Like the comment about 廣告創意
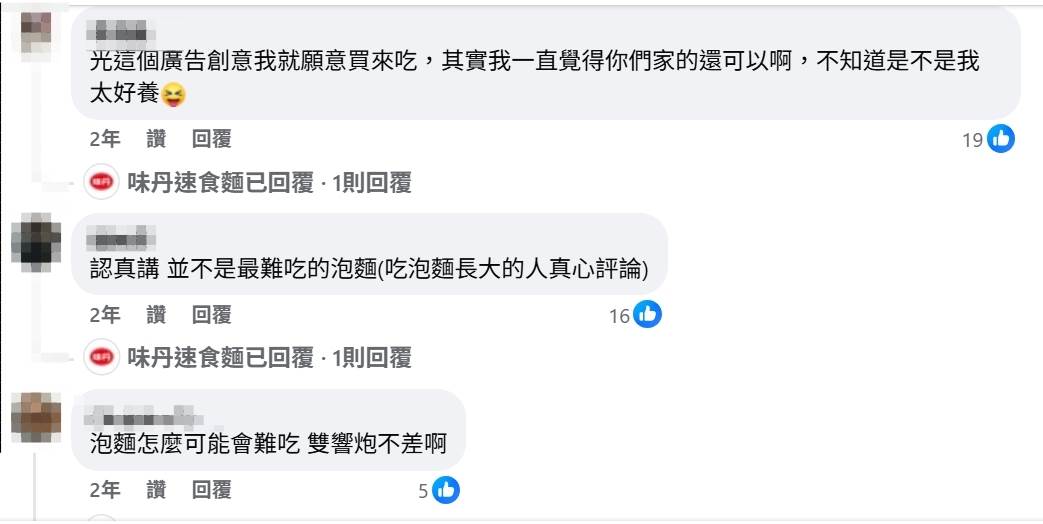1043x524 pixels. (157, 140)
